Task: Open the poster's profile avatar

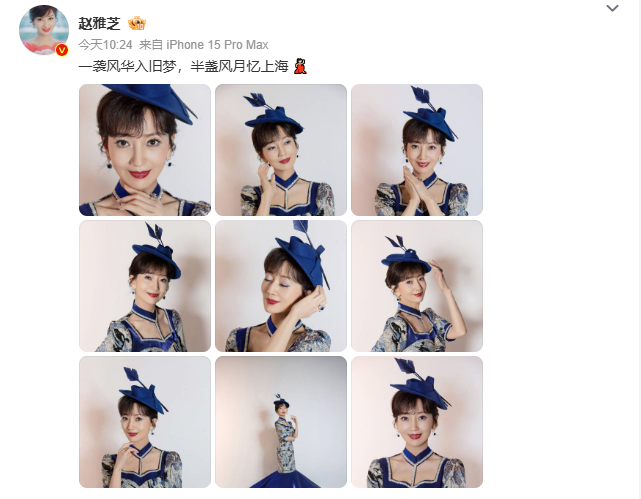Action: (44, 29)
